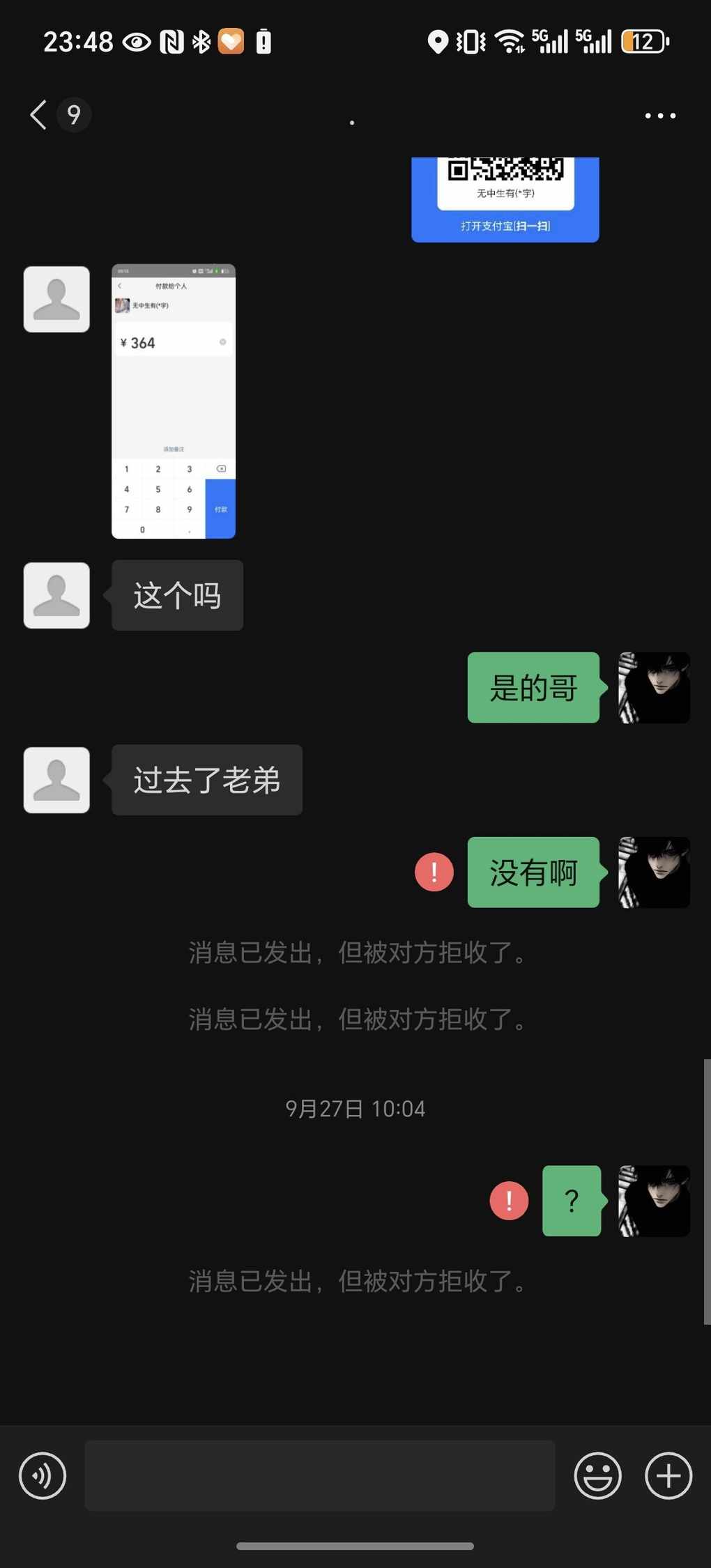
Task: Open the emoji sticker panel
Action: click(597, 1475)
